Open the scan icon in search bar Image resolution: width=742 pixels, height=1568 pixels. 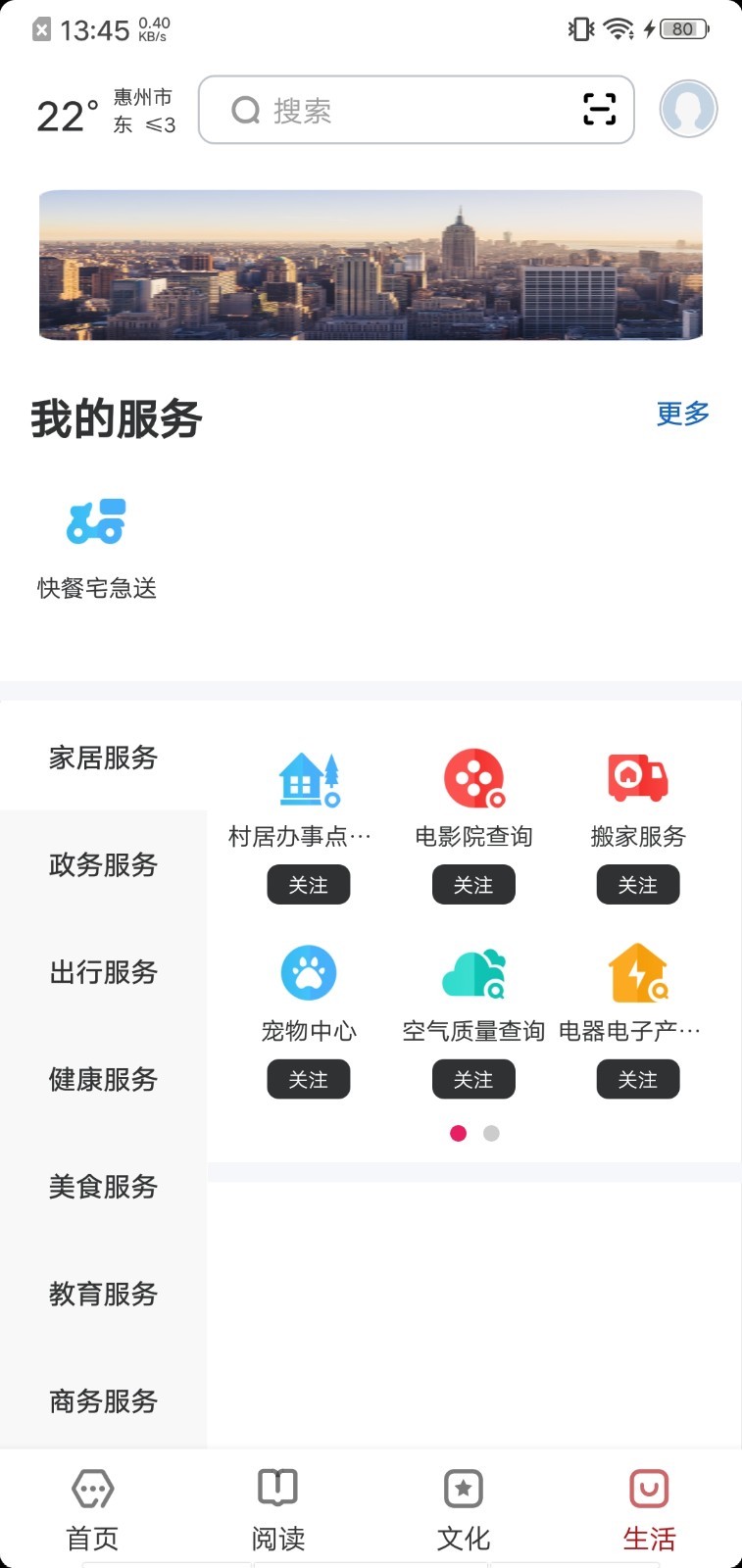click(x=599, y=109)
